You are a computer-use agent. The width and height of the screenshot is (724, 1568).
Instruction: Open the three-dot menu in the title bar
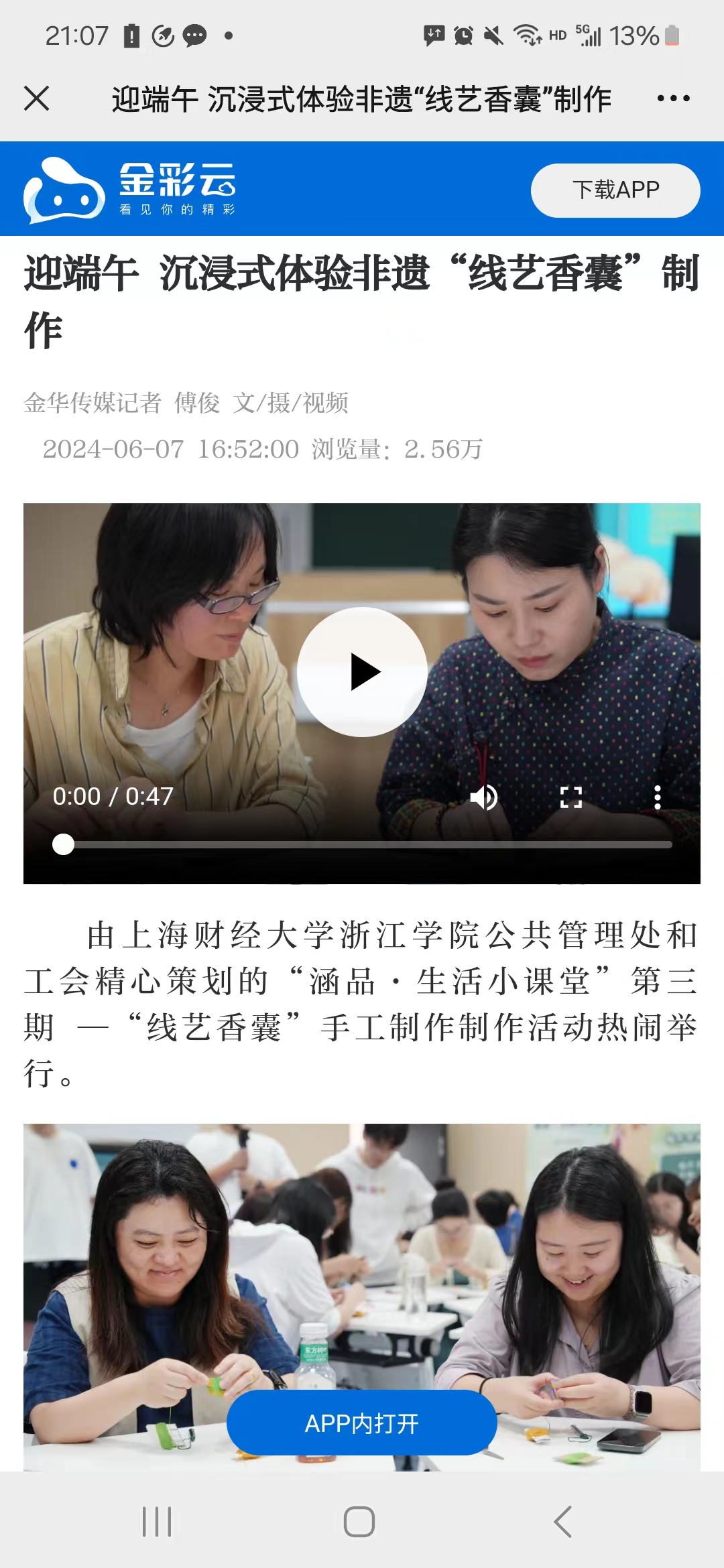click(673, 99)
